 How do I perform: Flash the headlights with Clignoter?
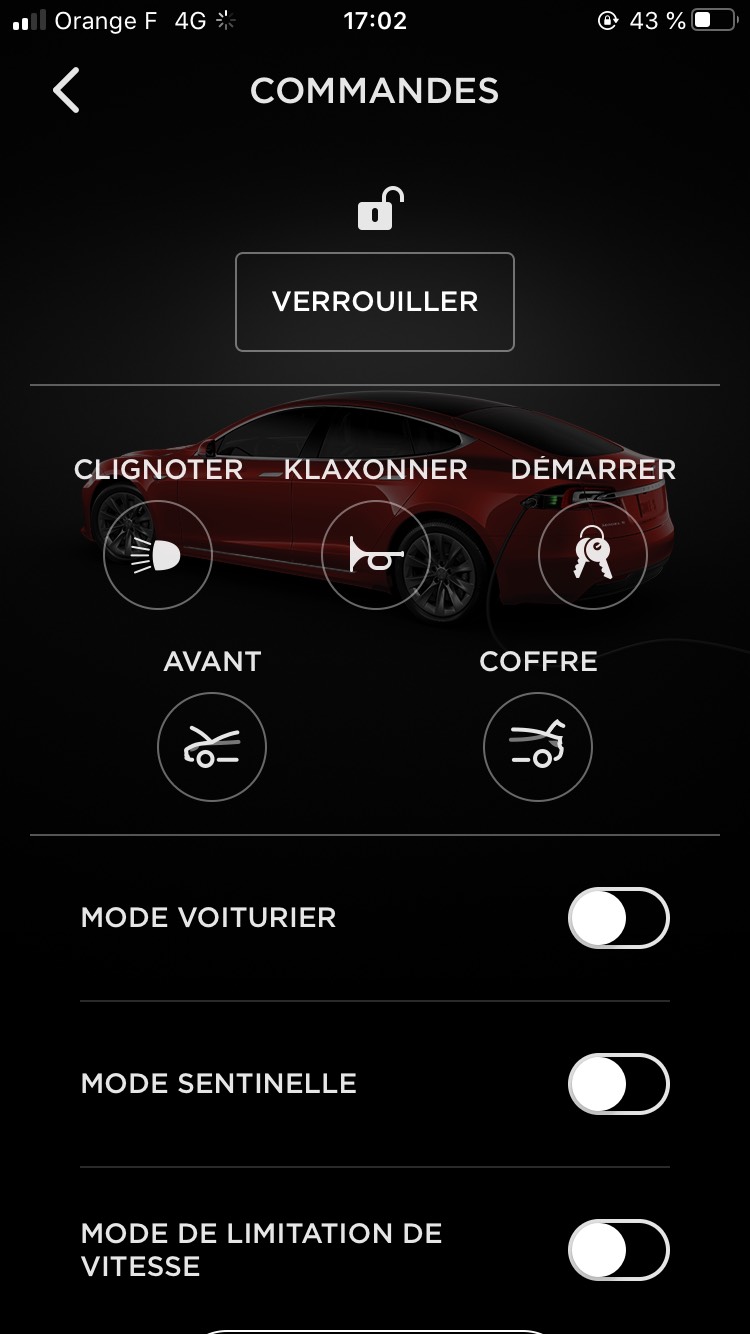coord(158,555)
